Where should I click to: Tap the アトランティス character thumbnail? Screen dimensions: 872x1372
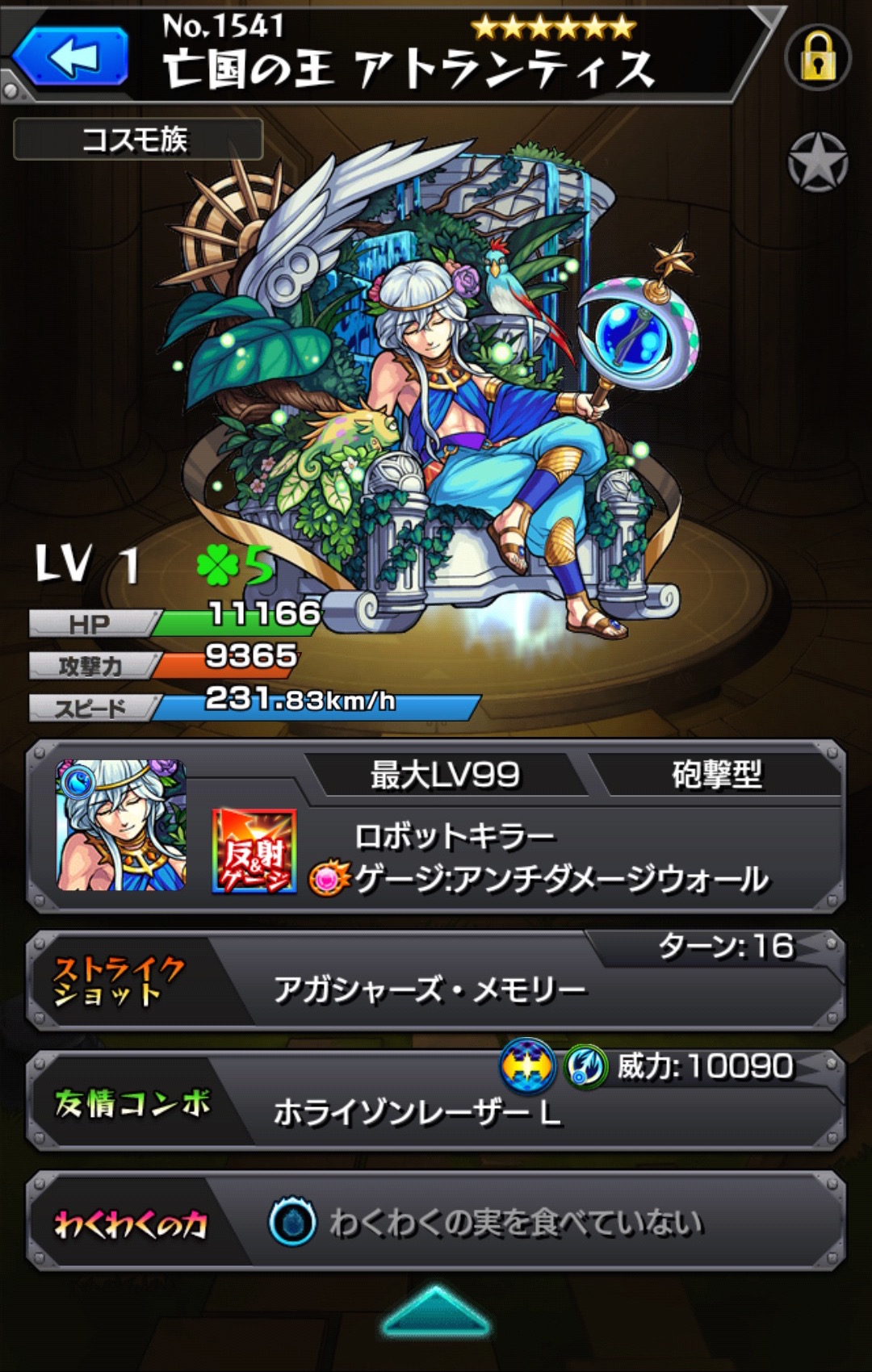[121, 826]
